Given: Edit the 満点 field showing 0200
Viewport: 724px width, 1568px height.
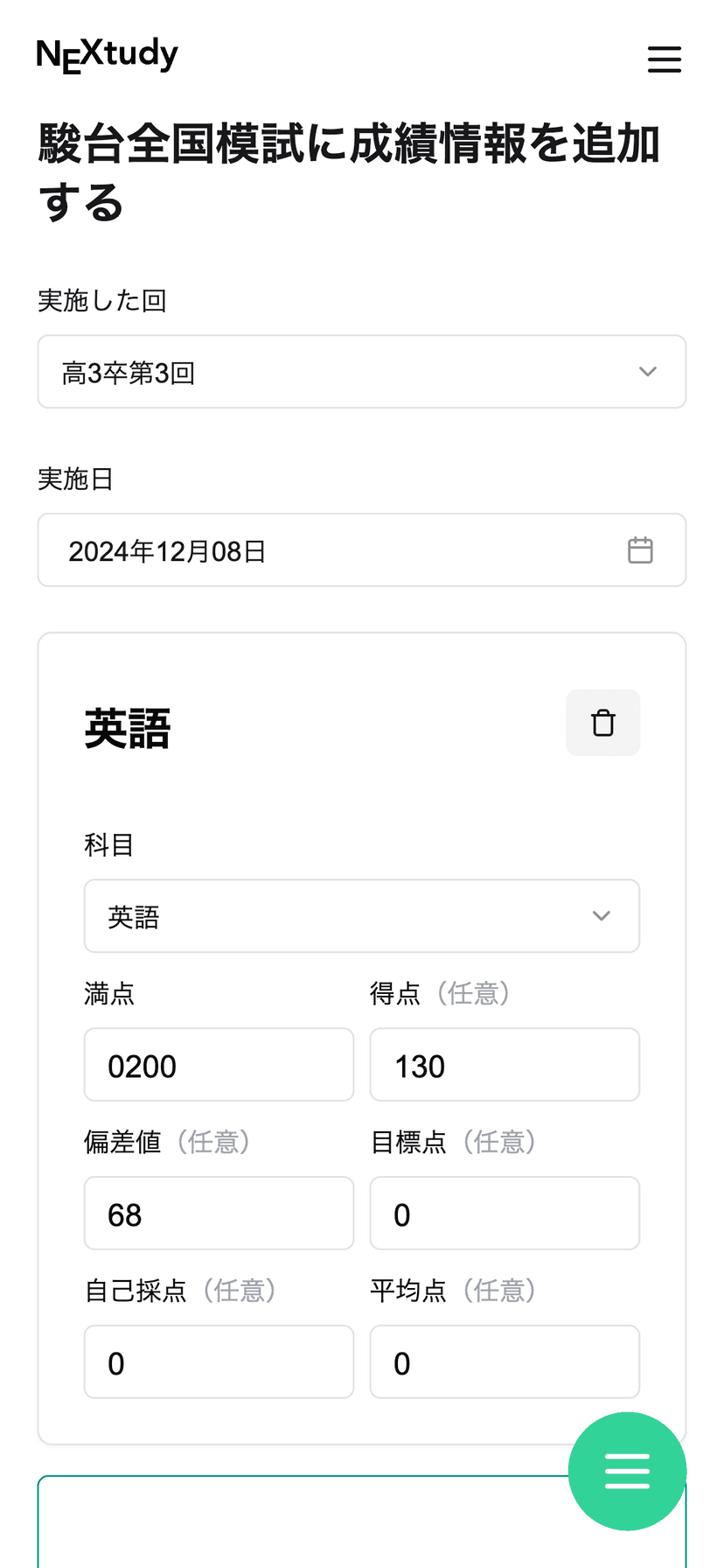Looking at the screenshot, I should (219, 1065).
